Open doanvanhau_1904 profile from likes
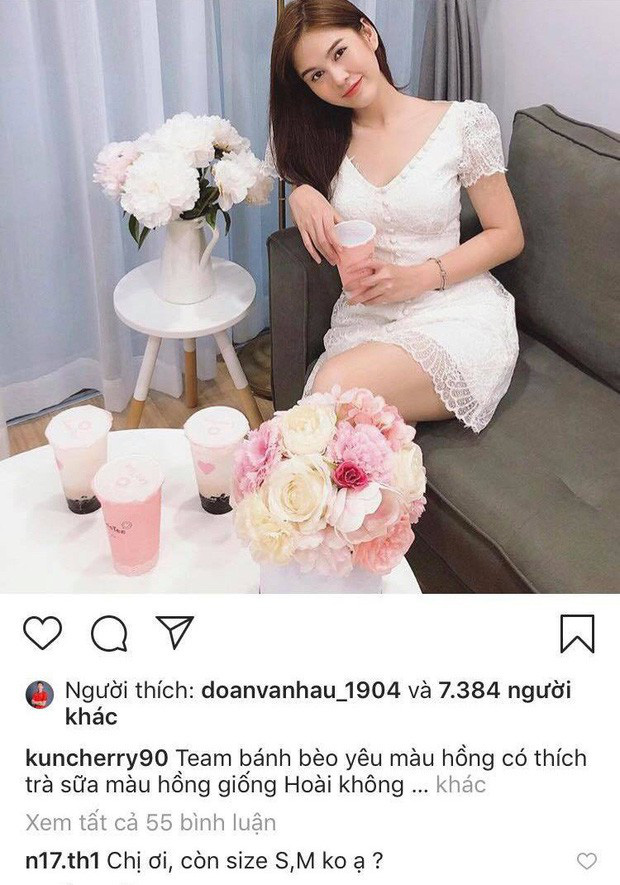620x885 pixels. [300, 691]
